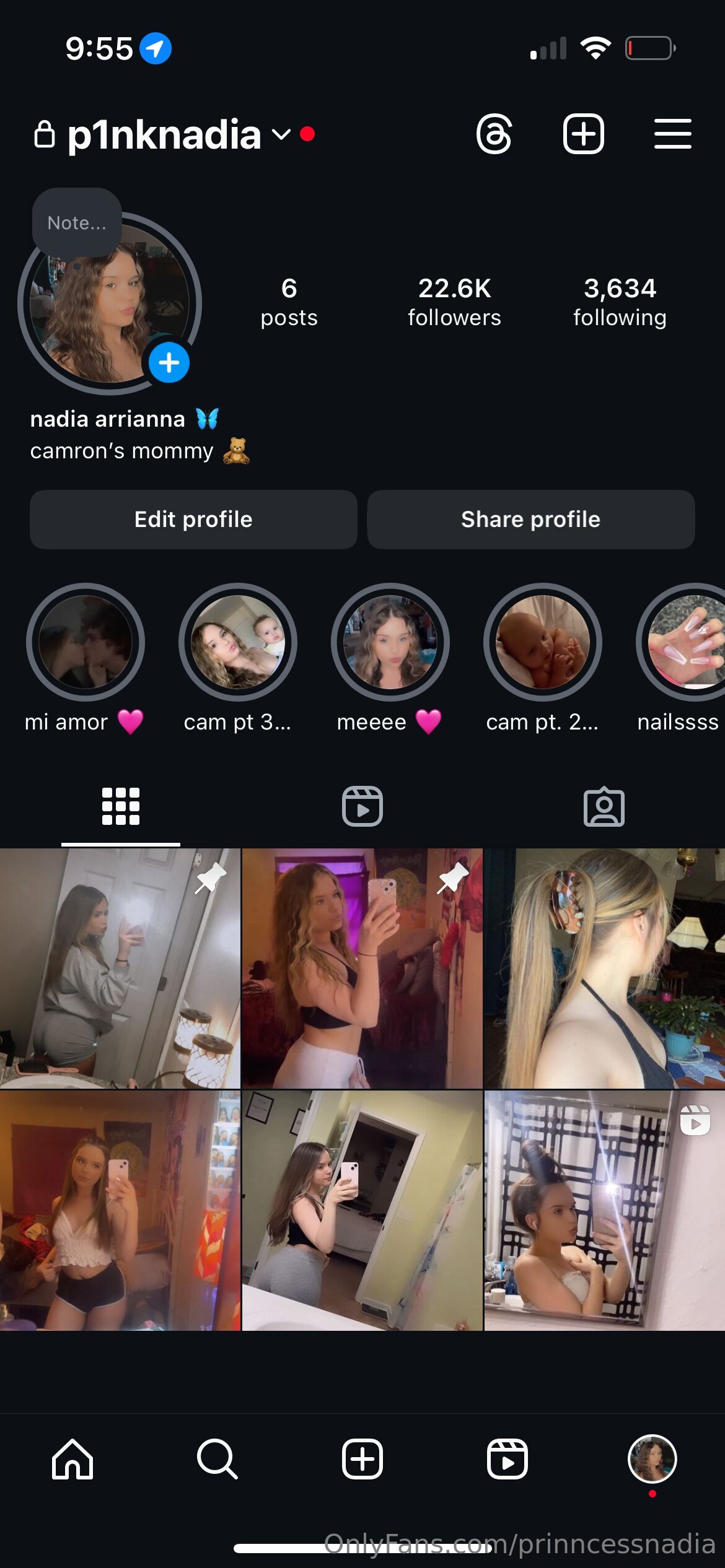The height and width of the screenshot is (1568, 725).
Task: Add a note above profile picture
Action: (77, 222)
